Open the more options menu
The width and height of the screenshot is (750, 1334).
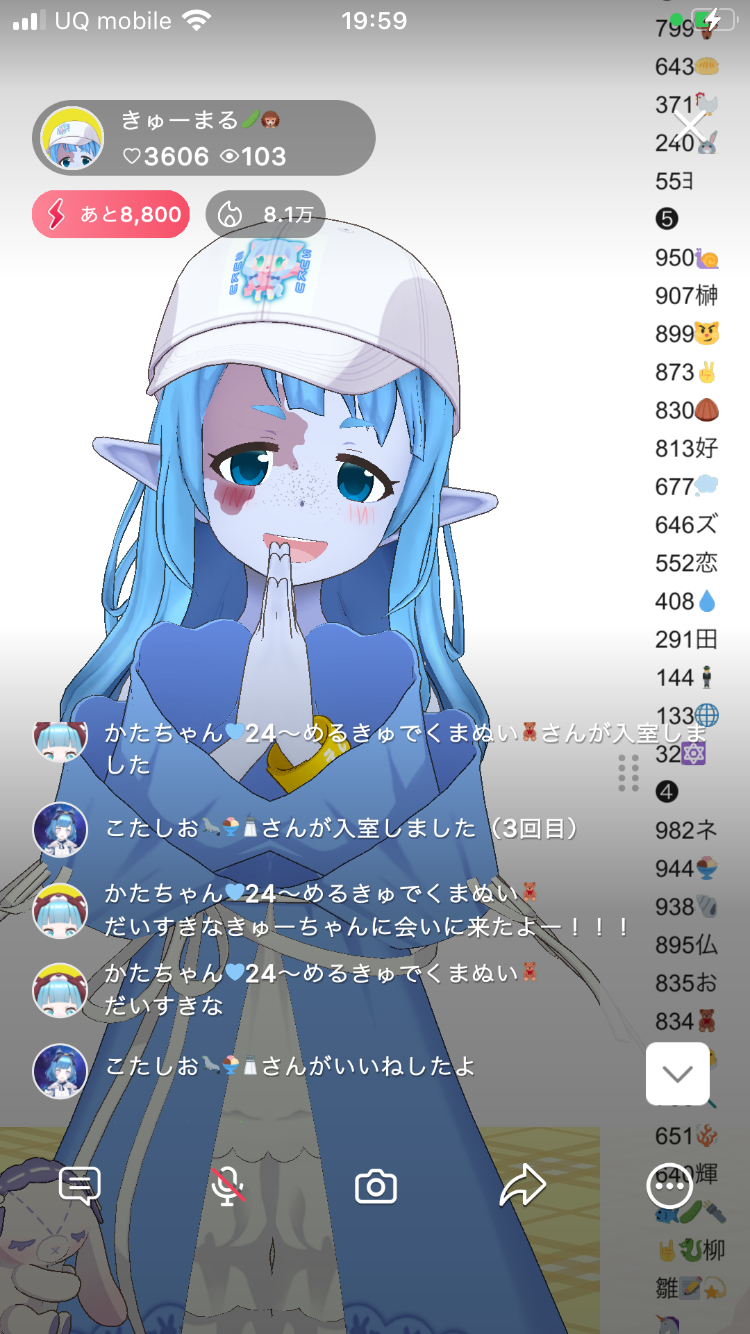point(669,1187)
